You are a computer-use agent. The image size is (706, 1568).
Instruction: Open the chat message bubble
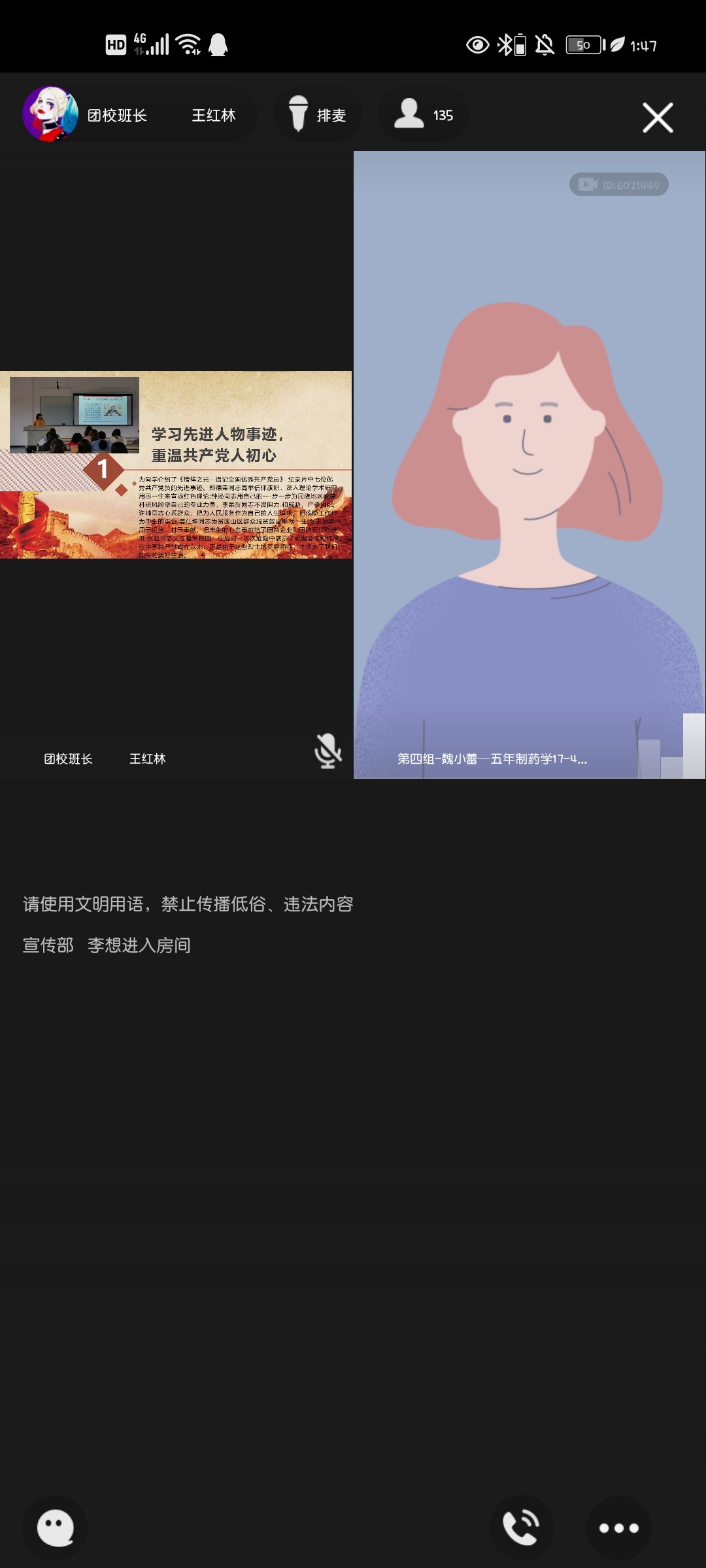[56, 1527]
